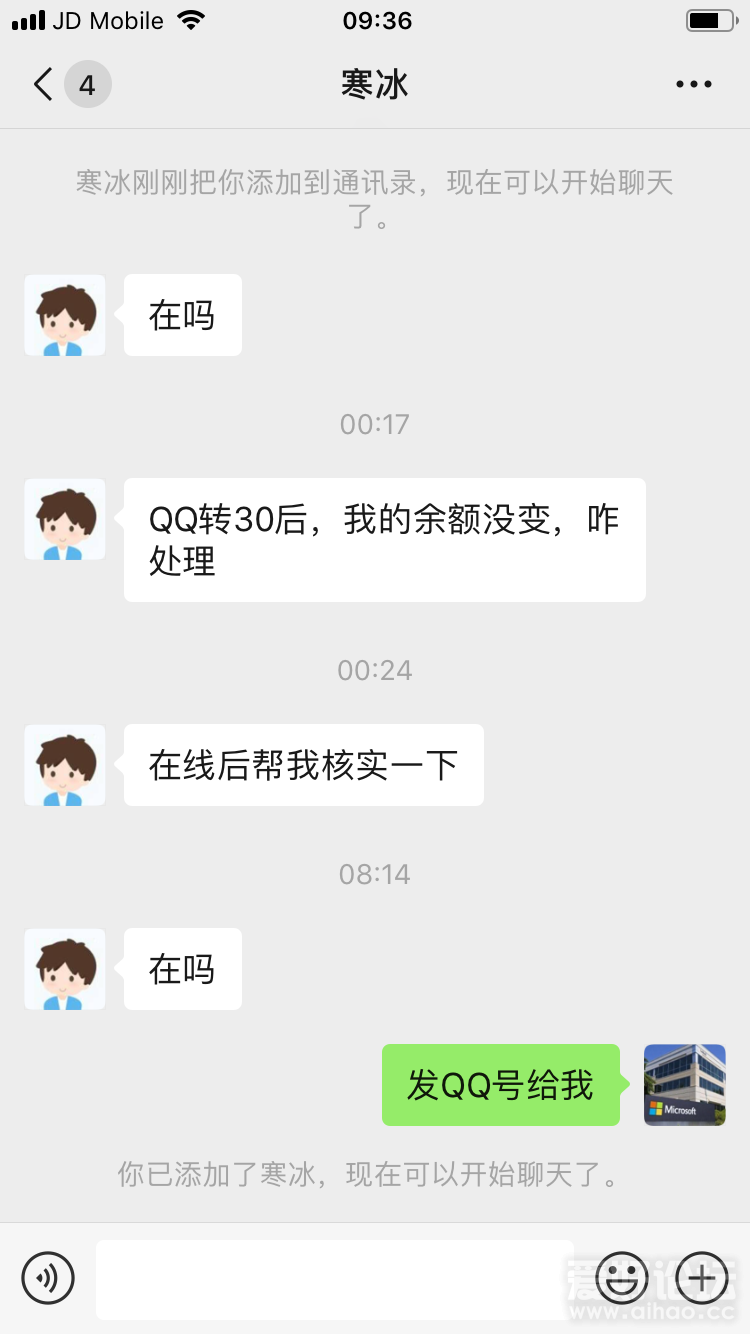The width and height of the screenshot is (750, 1334).
Task: Tap the unread count badge showing 4
Action: point(87,84)
